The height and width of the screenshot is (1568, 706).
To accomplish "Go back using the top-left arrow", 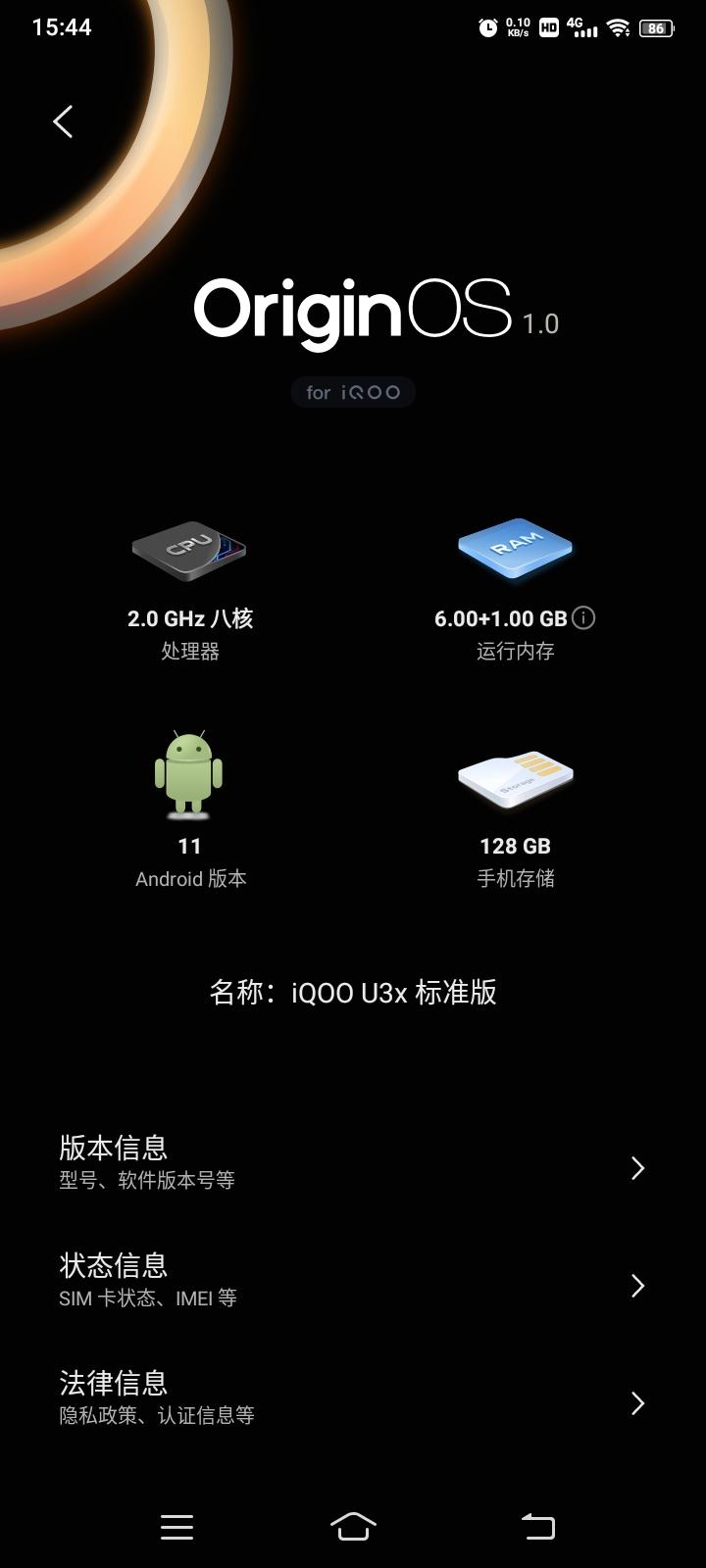I will pos(63,122).
